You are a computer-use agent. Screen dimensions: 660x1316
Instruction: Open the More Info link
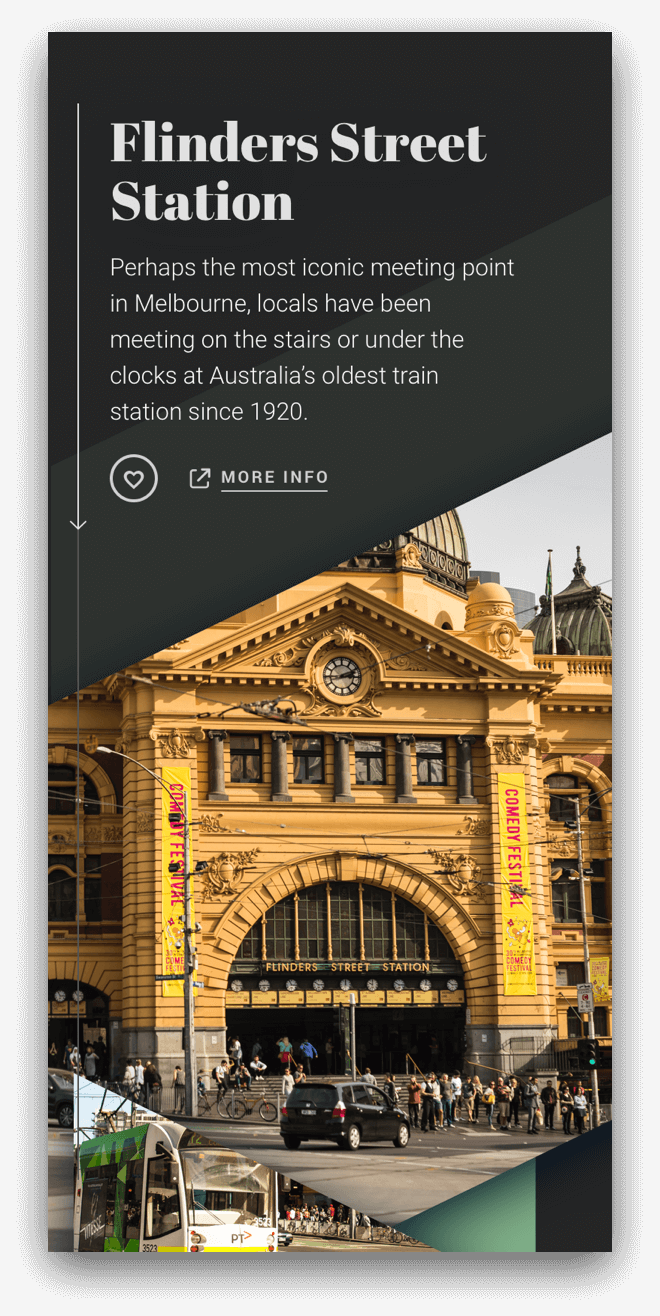click(x=273, y=478)
